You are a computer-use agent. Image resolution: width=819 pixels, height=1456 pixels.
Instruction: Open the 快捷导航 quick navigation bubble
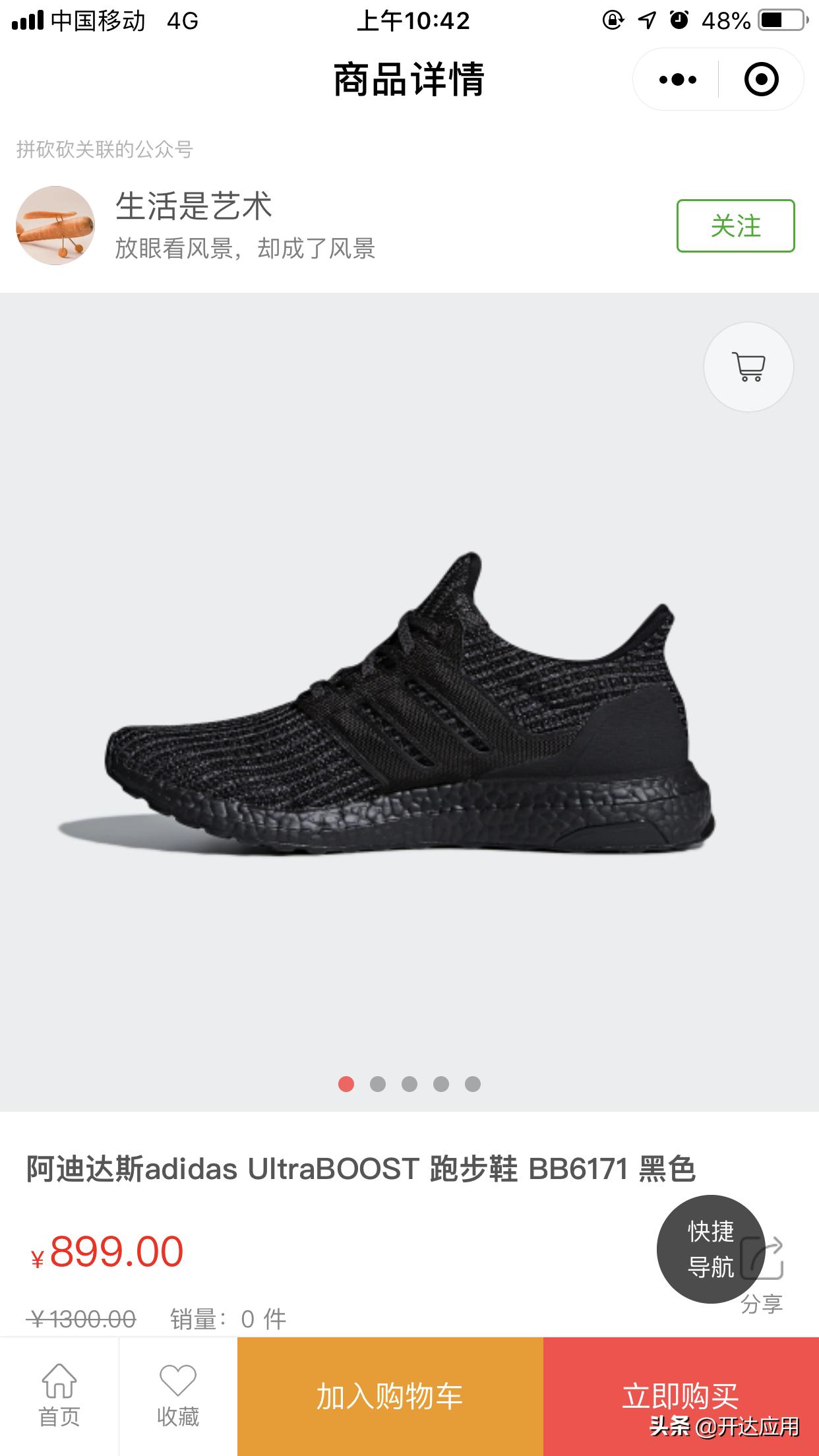[x=711, y=1249]
